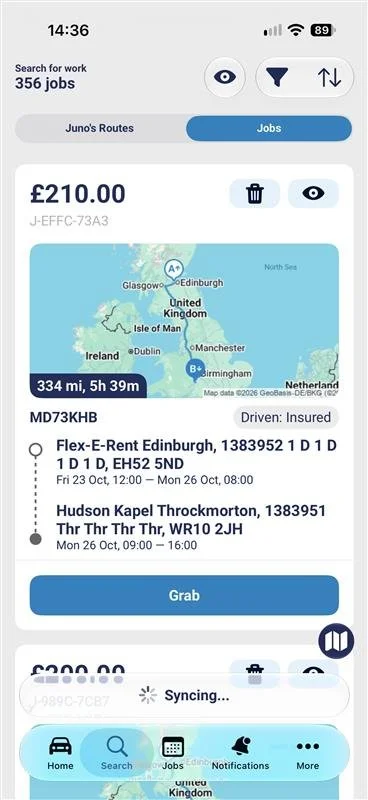Open the sort order arrows
Screen dimensions: 368x800
[x=329, y=78]
